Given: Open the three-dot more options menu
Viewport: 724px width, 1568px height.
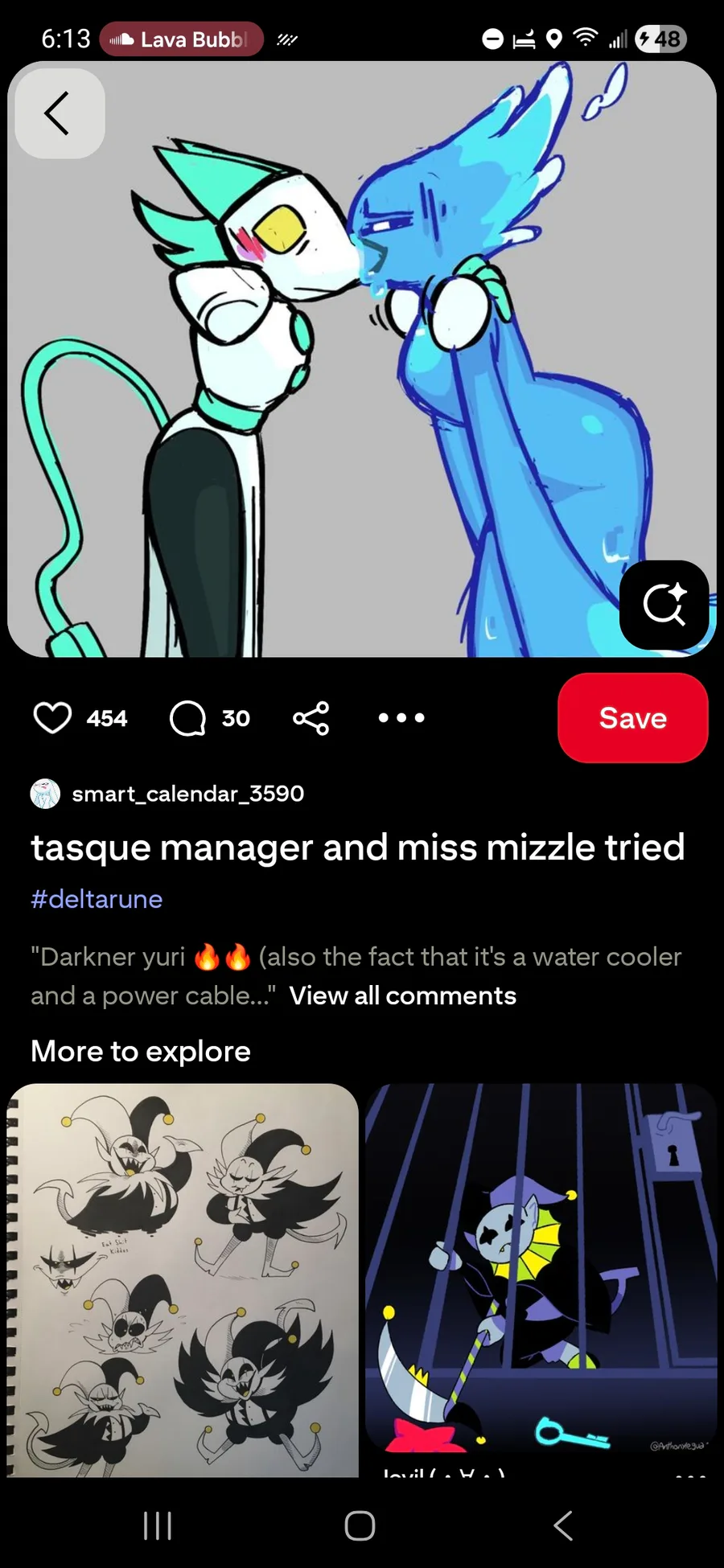Looking at the screenshot, I should pos(401,718).
